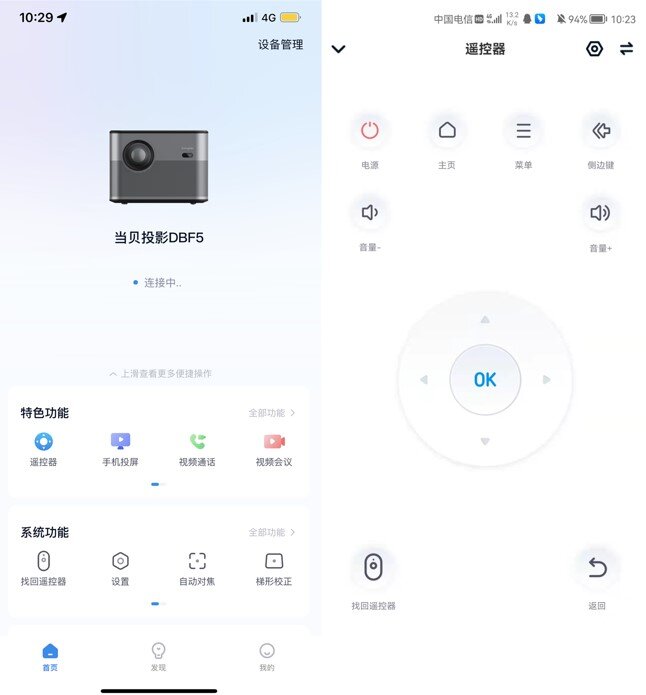Screen dimensions: 646x695
Task: Tap the 返回 back remote button
Action: click(597, 568)
